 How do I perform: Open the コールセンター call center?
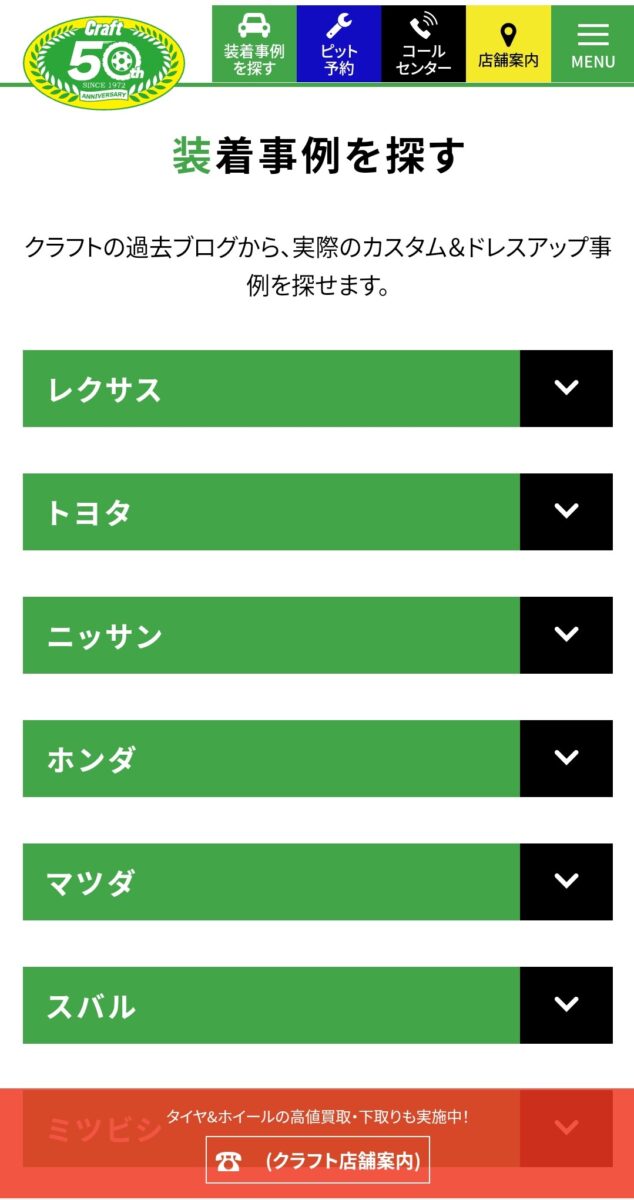(424, 44)
